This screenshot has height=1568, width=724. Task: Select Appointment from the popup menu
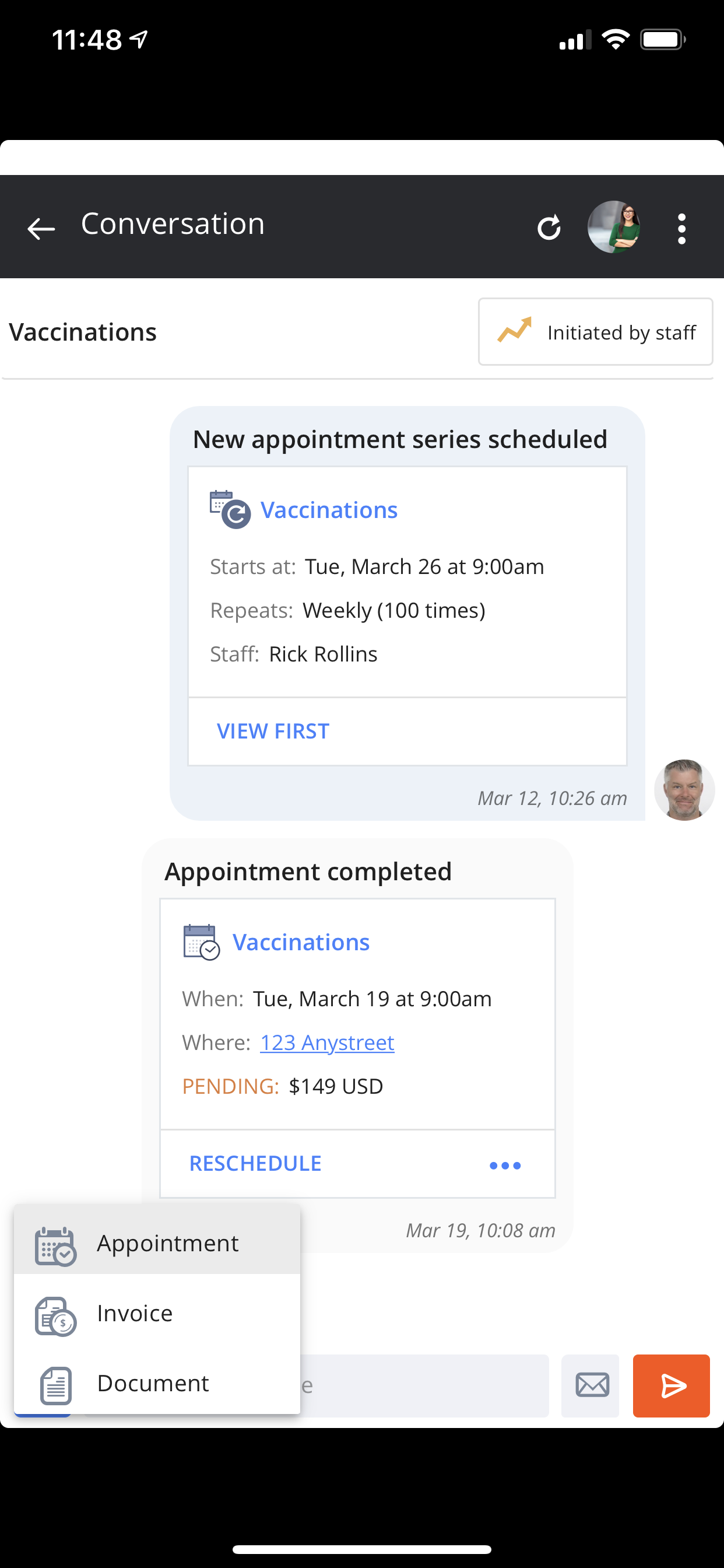157,1243
